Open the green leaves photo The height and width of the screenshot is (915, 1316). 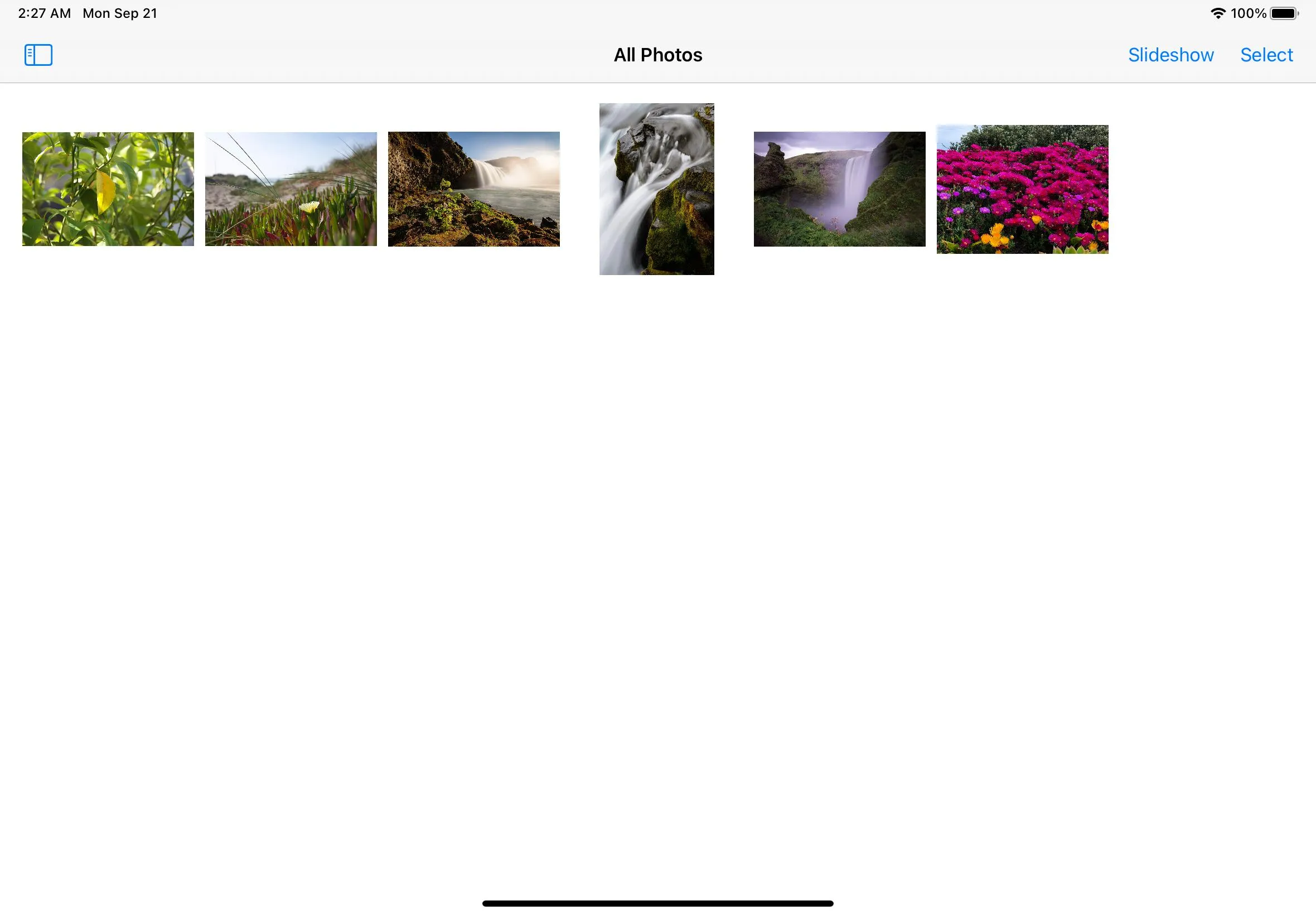coord(108,189)
